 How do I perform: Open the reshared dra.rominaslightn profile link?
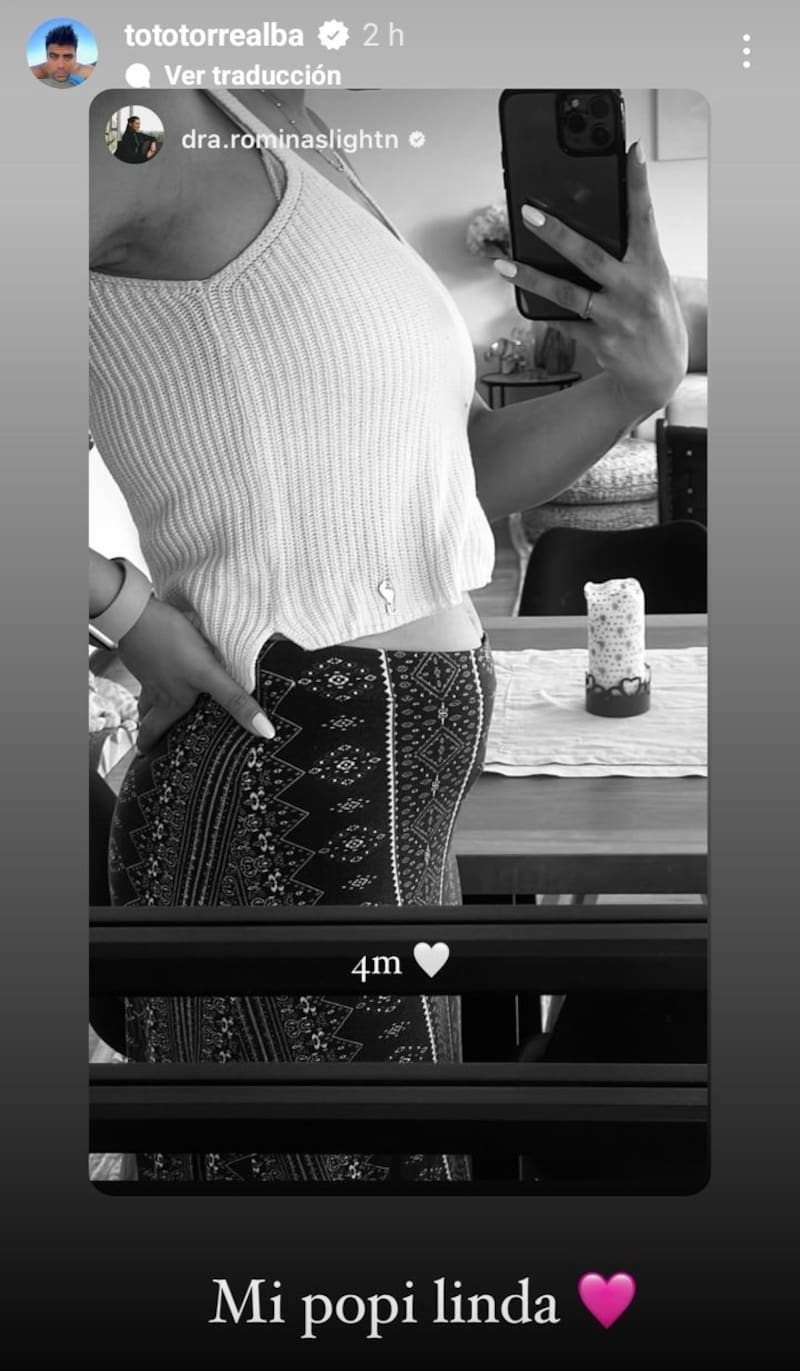288,140
